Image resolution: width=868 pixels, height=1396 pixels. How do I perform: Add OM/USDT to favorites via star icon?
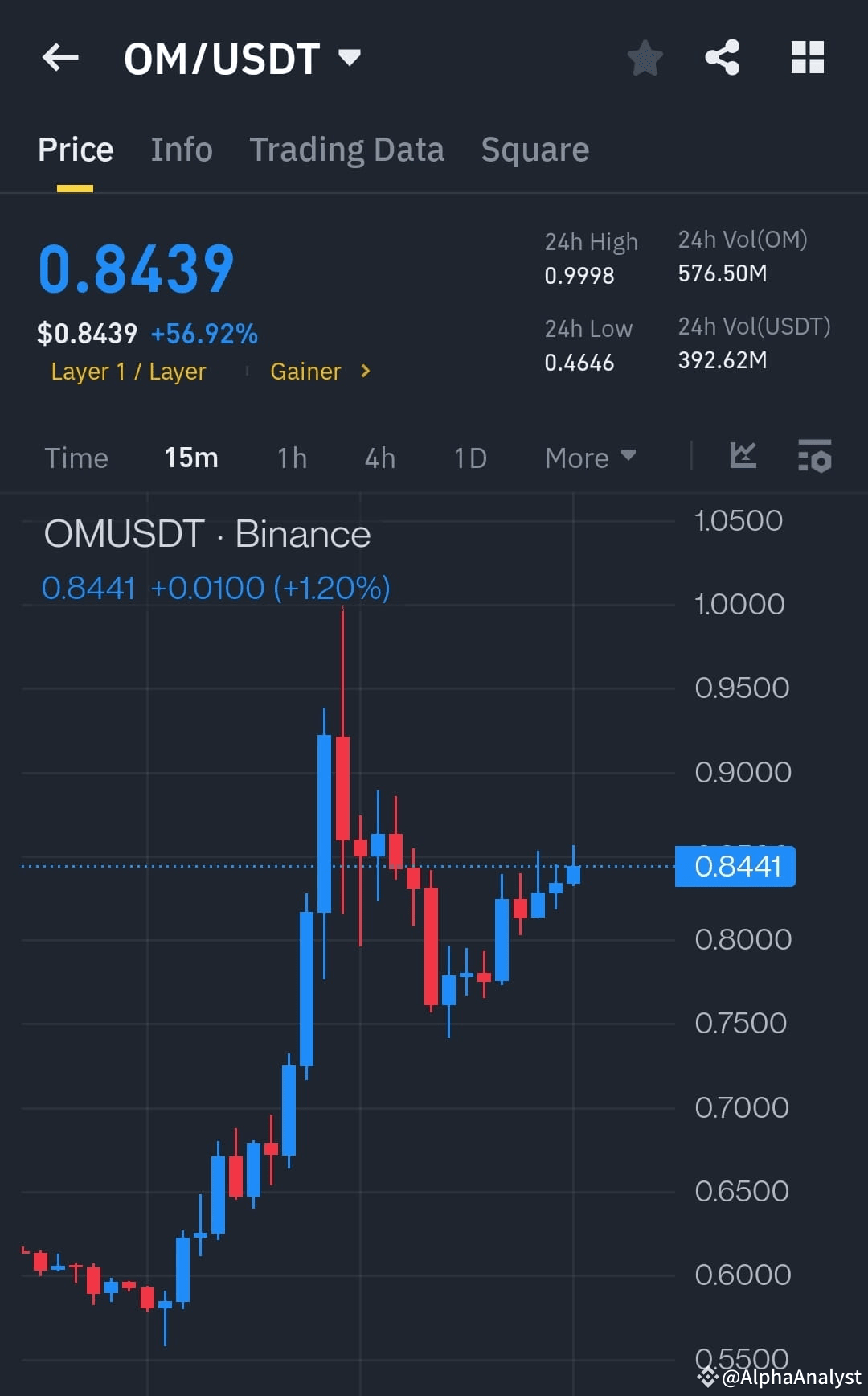click(x=645, y=57)
